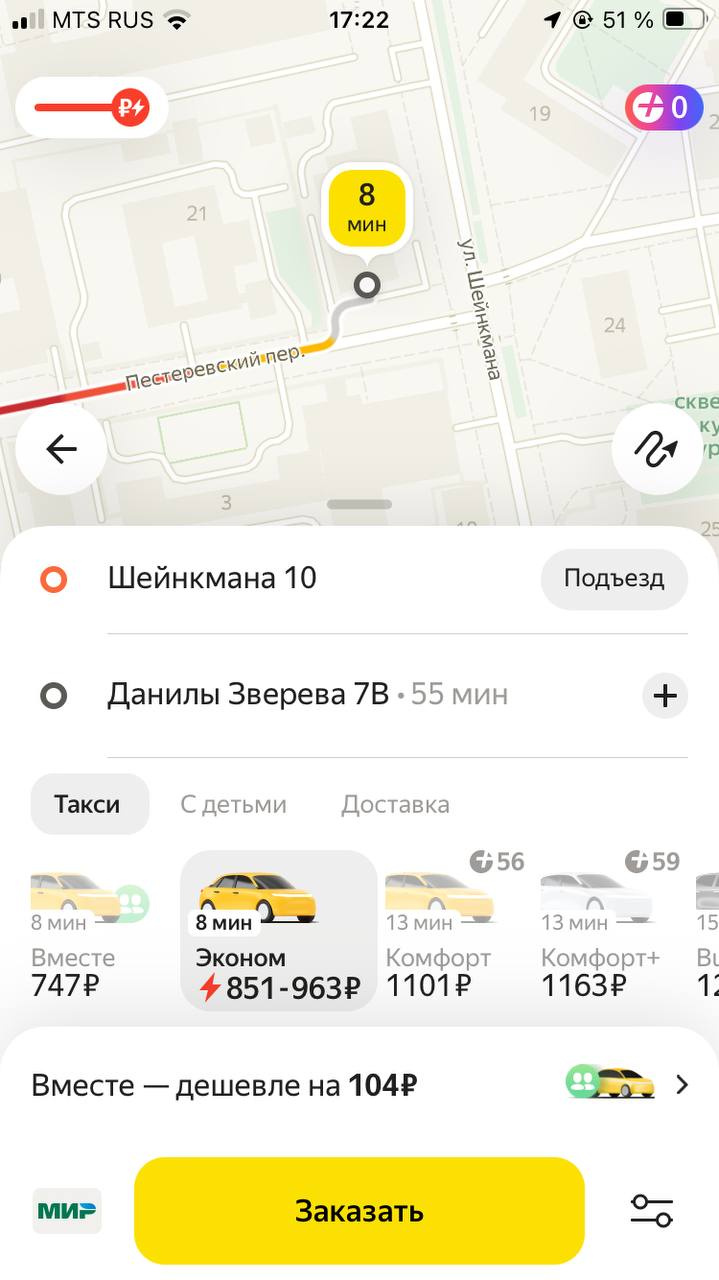Switch to the Такси tab
This screenshot has height=1280, width=719.
pyautogui.click(x=88, y=804)
